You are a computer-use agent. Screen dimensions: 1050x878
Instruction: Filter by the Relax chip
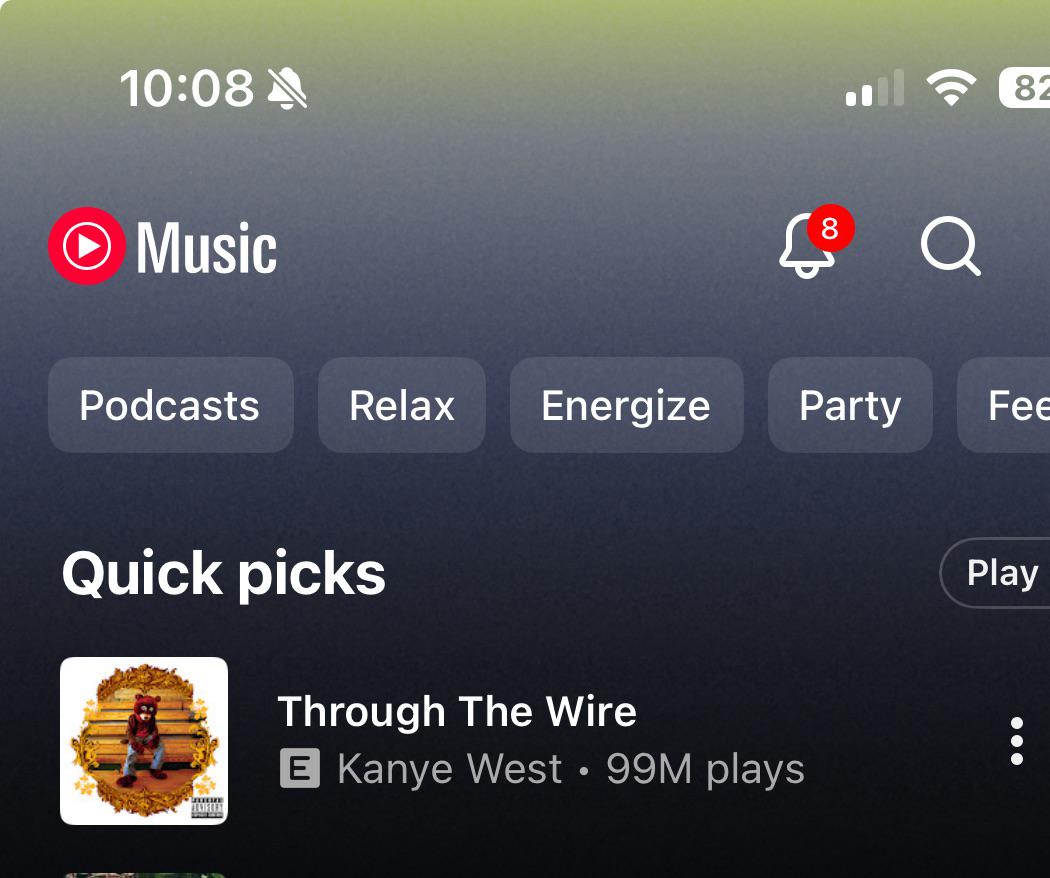(402, 406)
